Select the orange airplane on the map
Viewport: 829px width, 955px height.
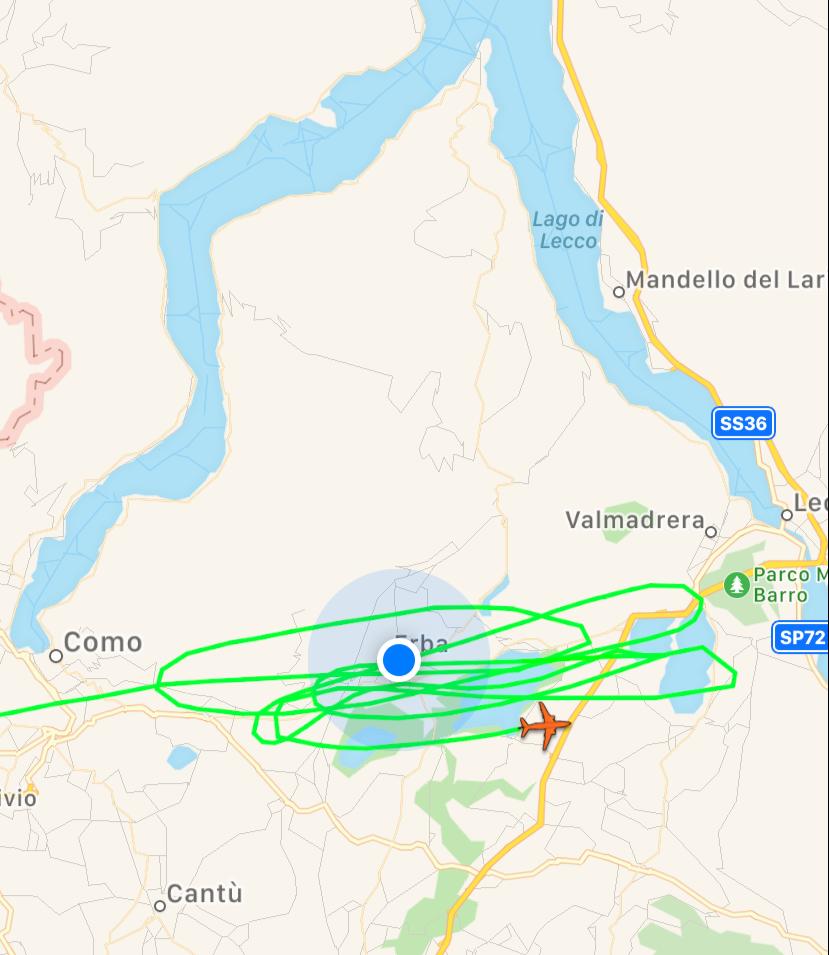(545, 725)
